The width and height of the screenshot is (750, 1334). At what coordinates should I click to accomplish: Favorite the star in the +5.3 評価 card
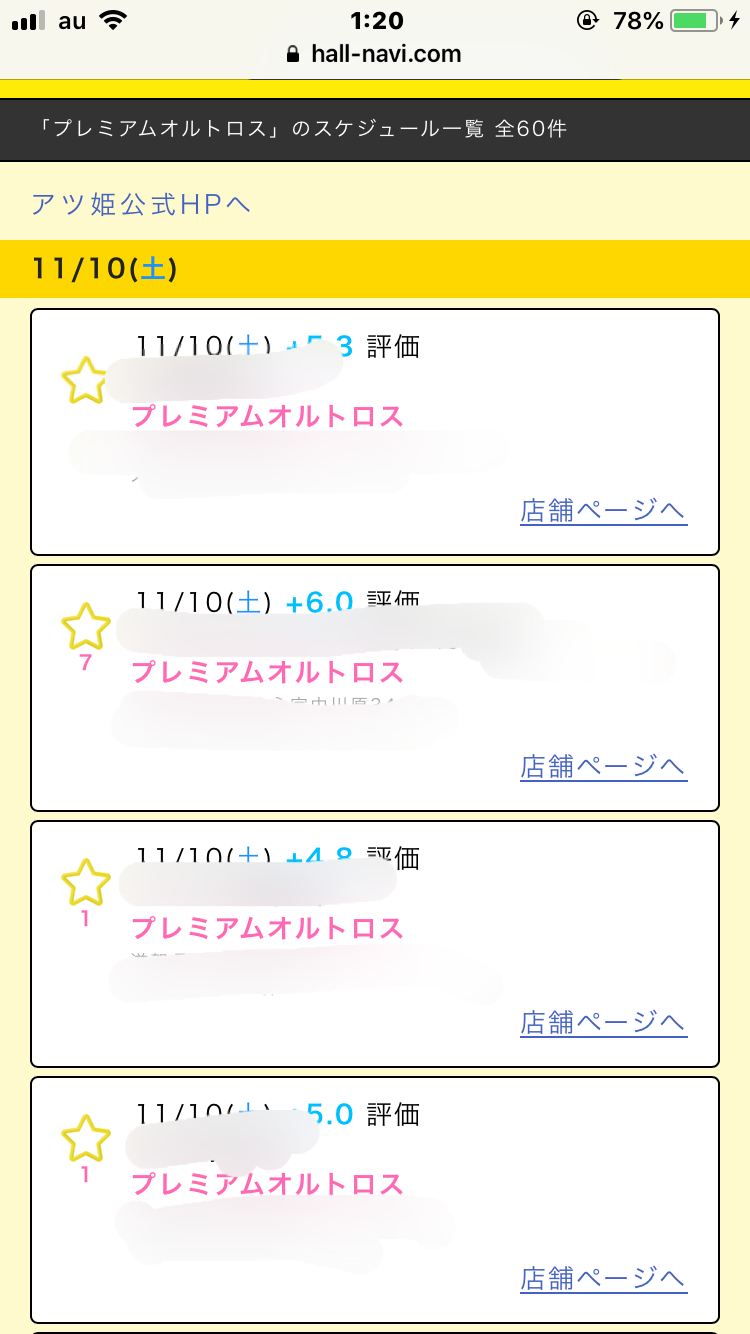pos(85,381)
